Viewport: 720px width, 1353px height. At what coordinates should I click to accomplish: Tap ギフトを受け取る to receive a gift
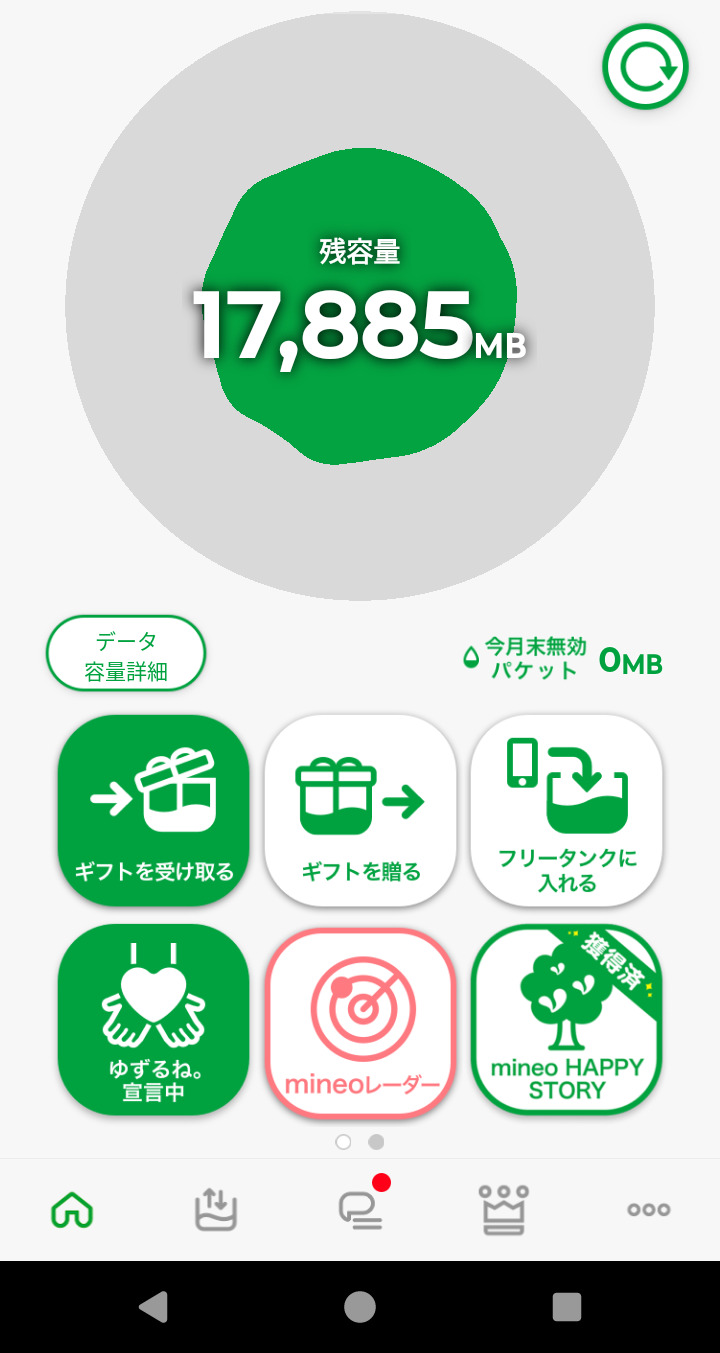tap(153, 810)
